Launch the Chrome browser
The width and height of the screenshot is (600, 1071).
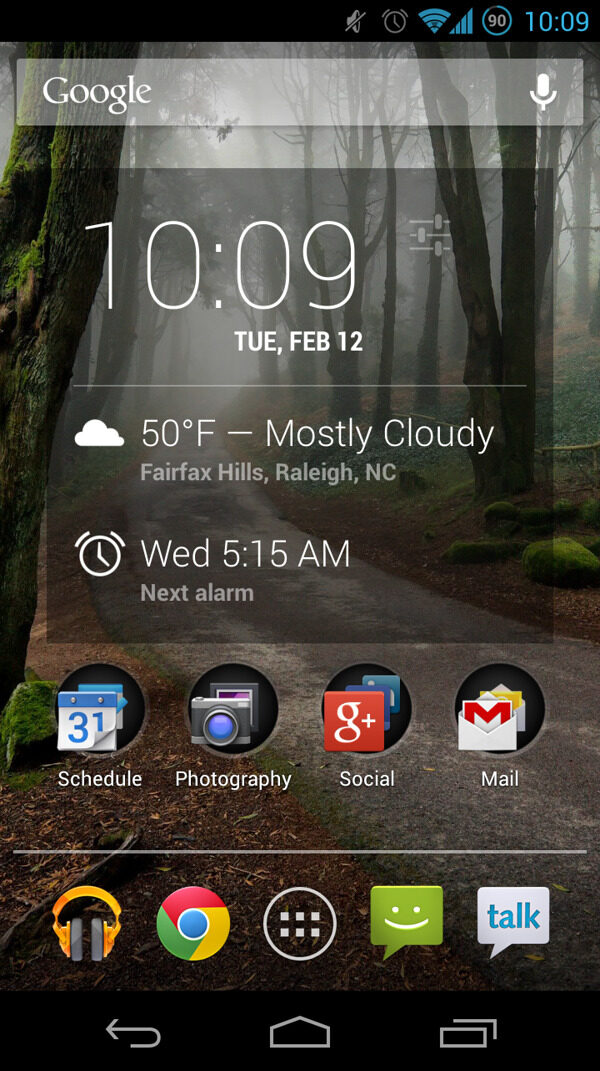[193, 923]
